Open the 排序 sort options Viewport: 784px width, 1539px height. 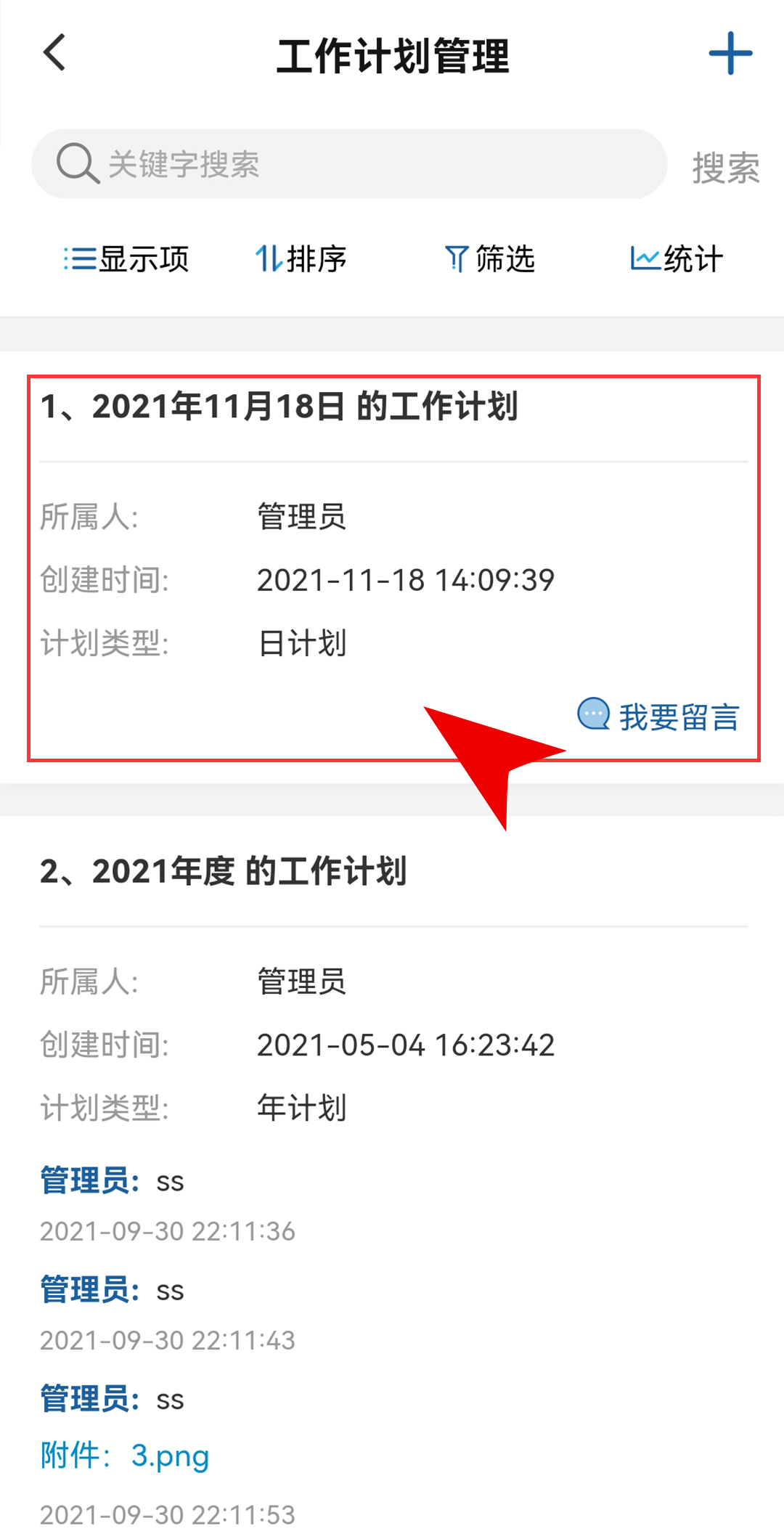pyautogui.click(x=301, y=259)
